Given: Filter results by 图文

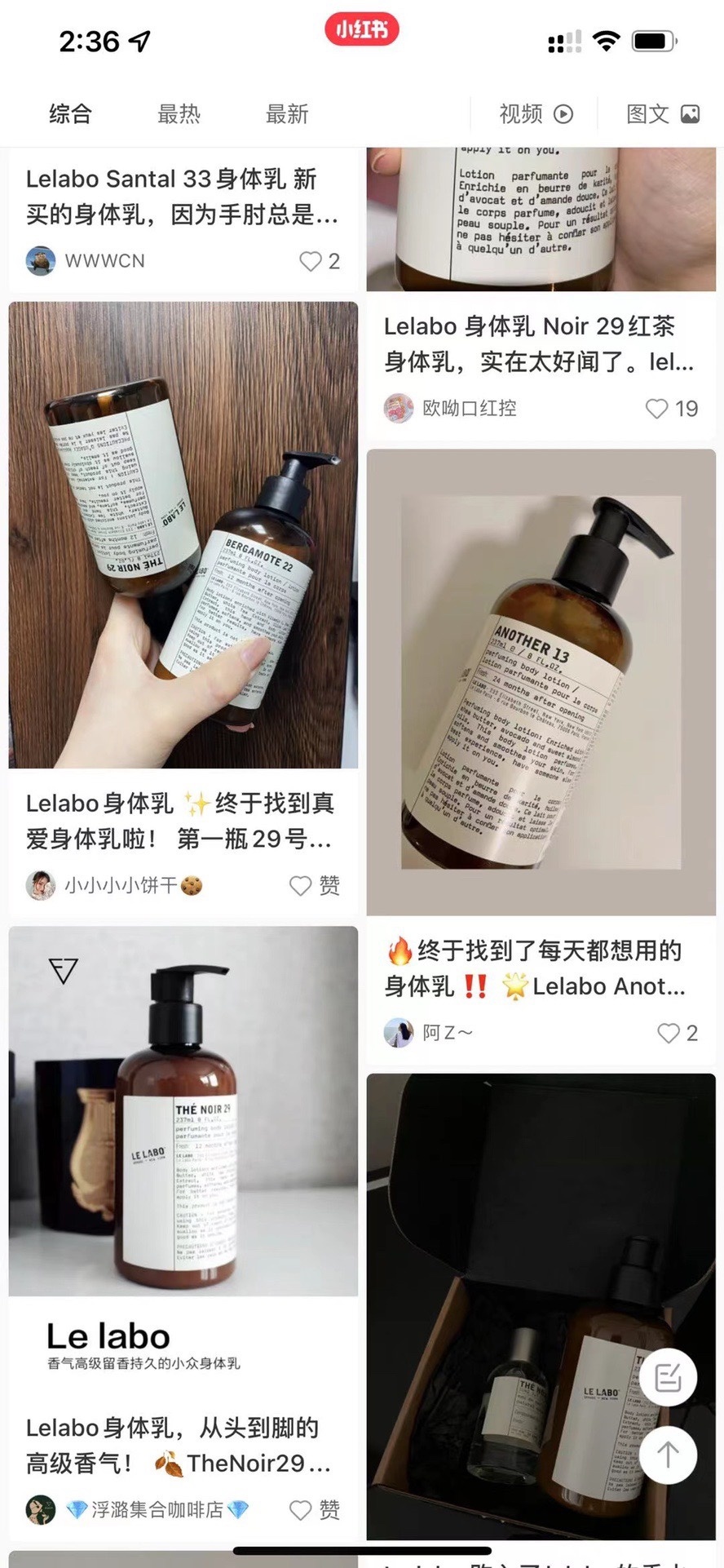Looking at the screenshot, I should click(662, 114).
